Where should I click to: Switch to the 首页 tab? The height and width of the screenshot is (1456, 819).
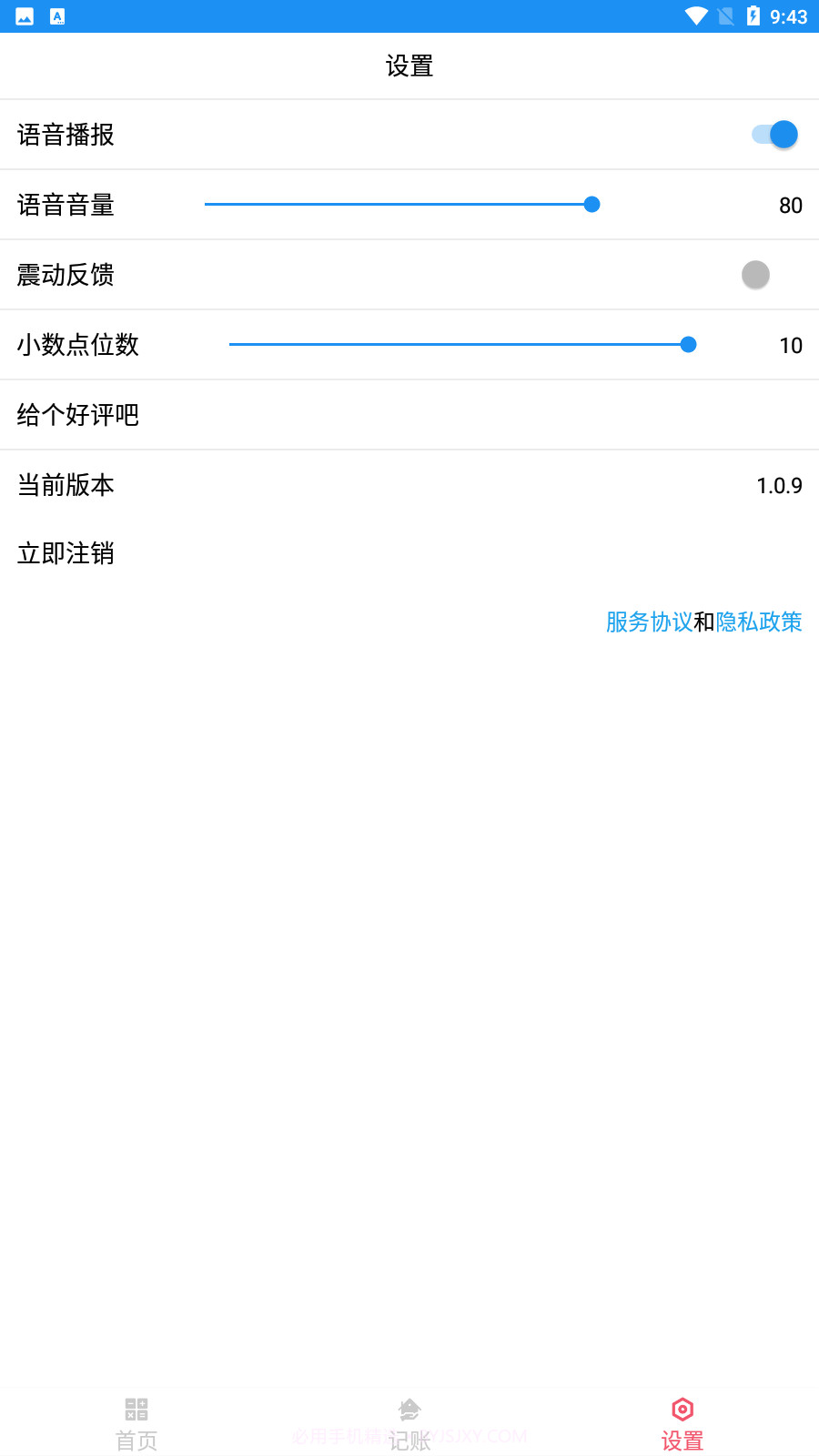(136, 1420)
